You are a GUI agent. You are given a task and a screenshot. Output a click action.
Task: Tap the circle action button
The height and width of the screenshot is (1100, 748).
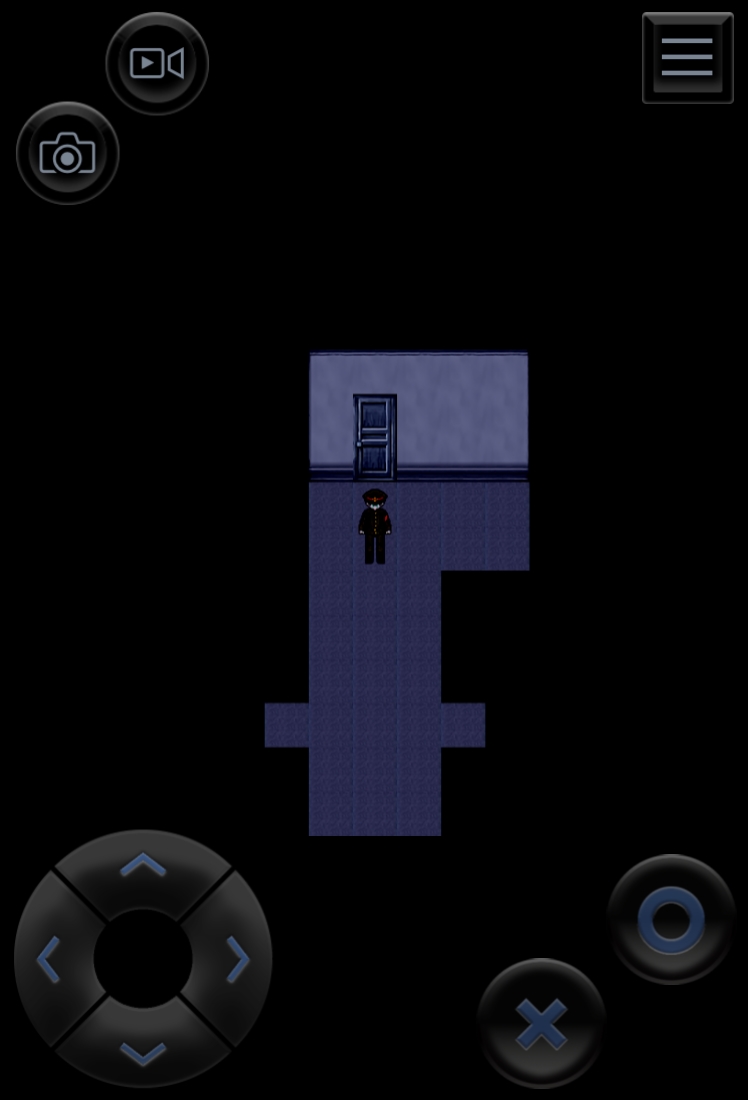click(x=671, y=919)
